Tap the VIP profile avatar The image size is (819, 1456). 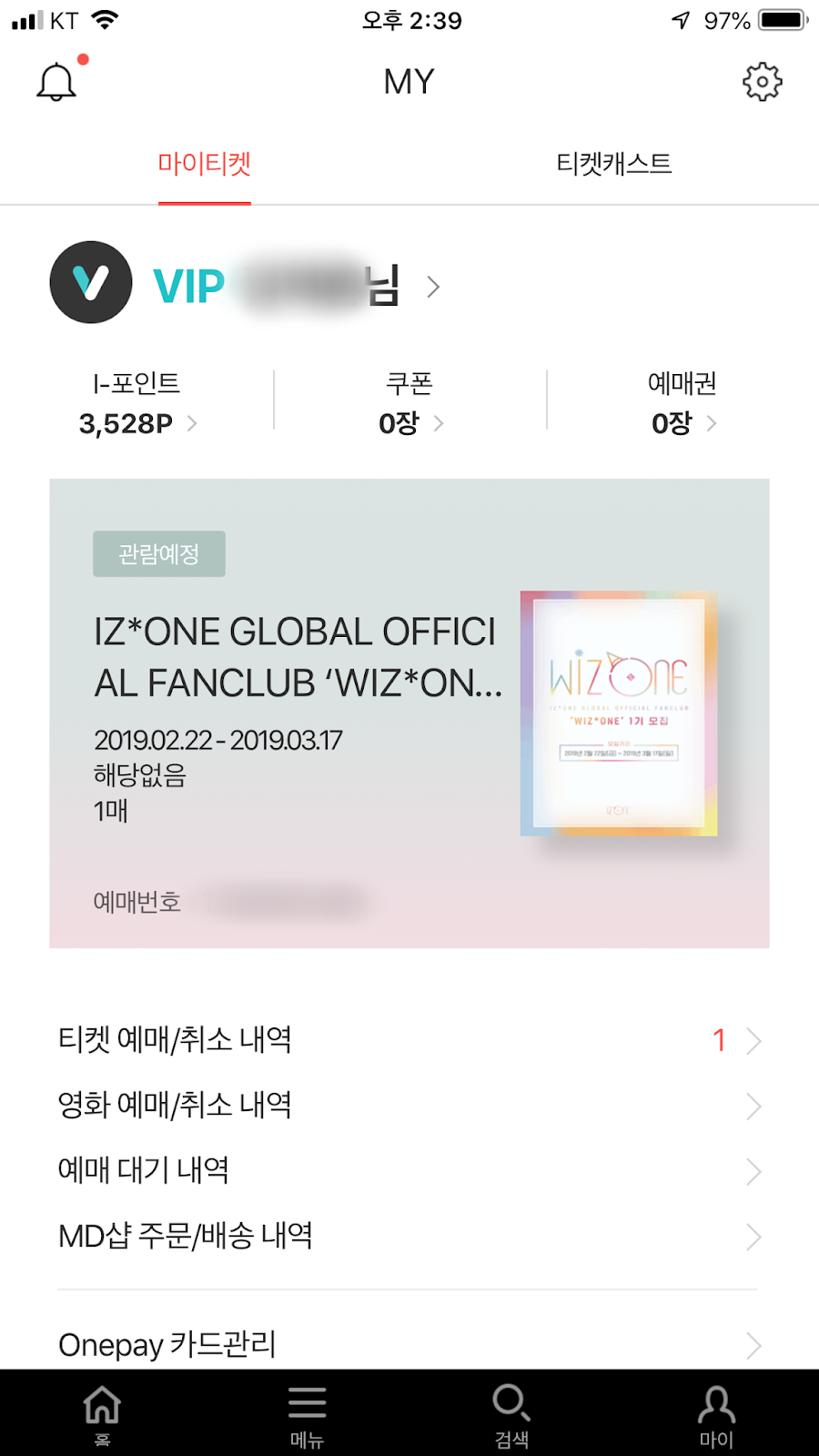[88, 282]
